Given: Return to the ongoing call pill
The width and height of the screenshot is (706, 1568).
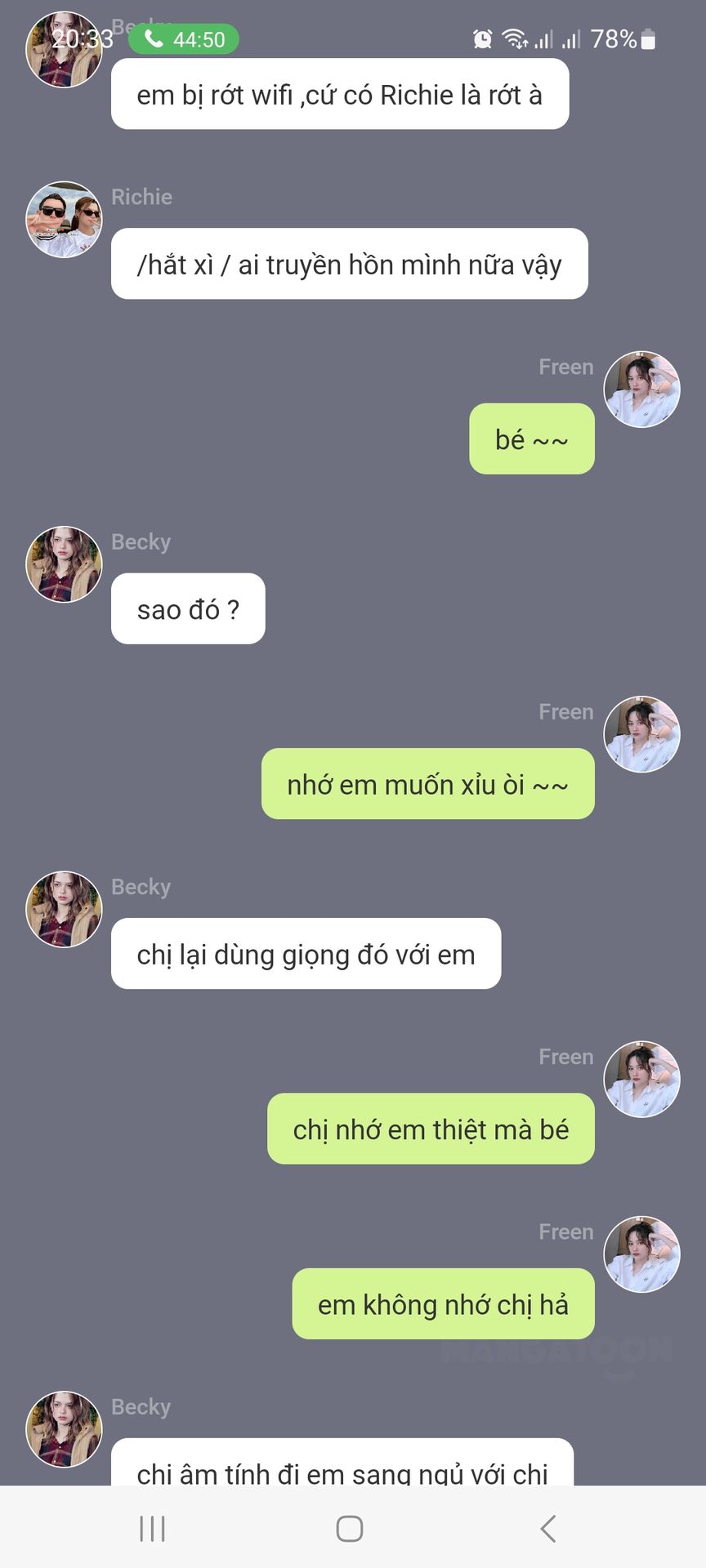Looking at the screenshot, I should coord(184,39).
